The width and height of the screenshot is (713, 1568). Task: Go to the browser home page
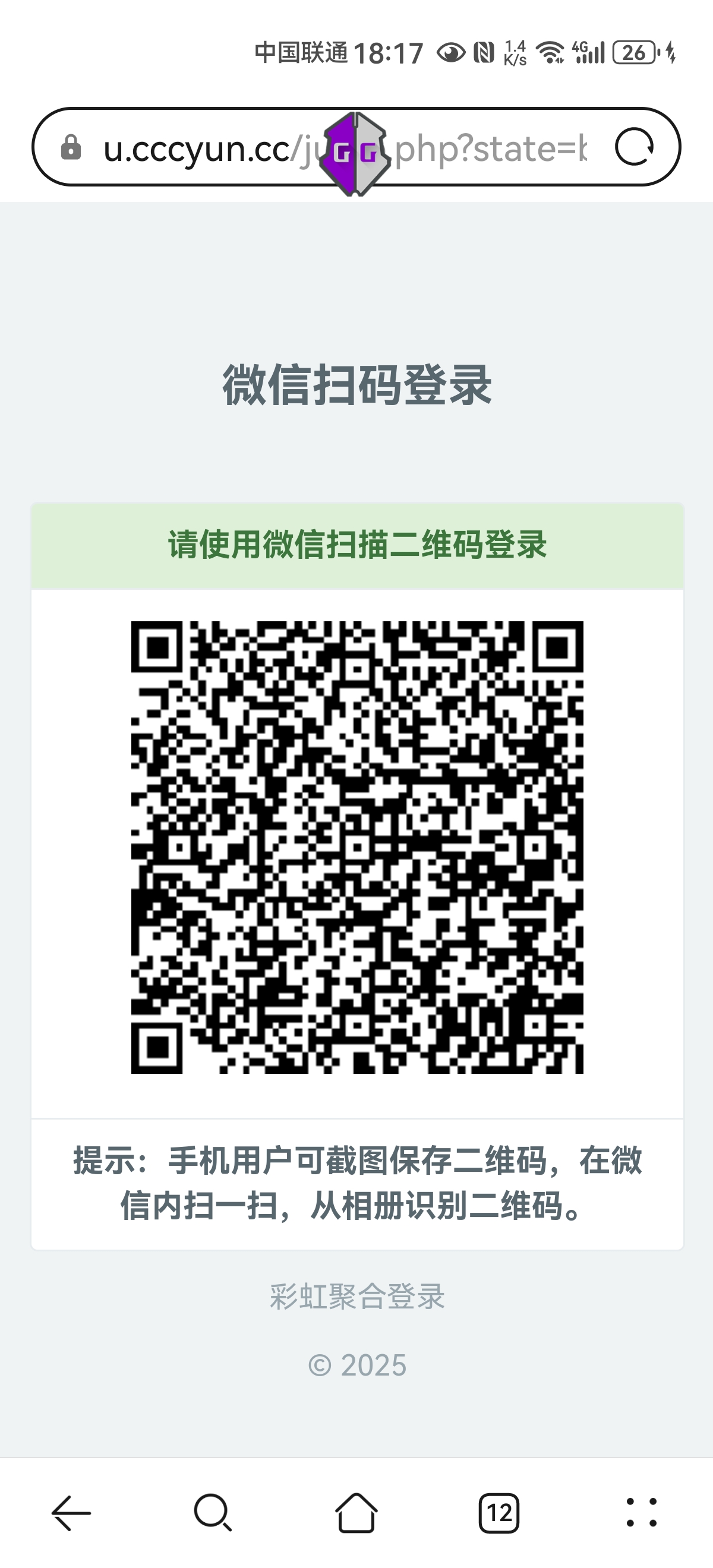point(356,1513)
